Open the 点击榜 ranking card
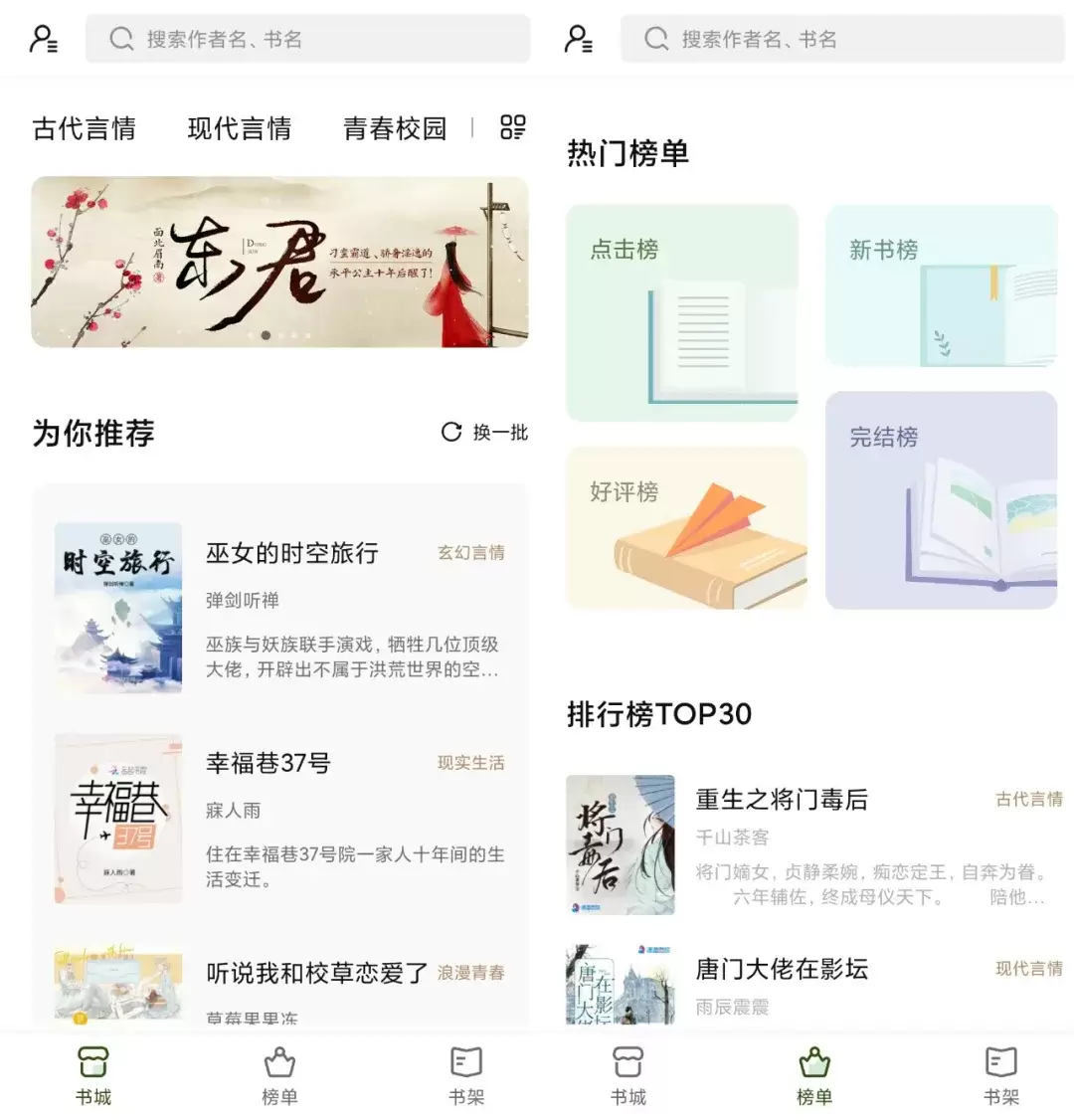This screenshot has height=1120, width=1074. [682, 312]
